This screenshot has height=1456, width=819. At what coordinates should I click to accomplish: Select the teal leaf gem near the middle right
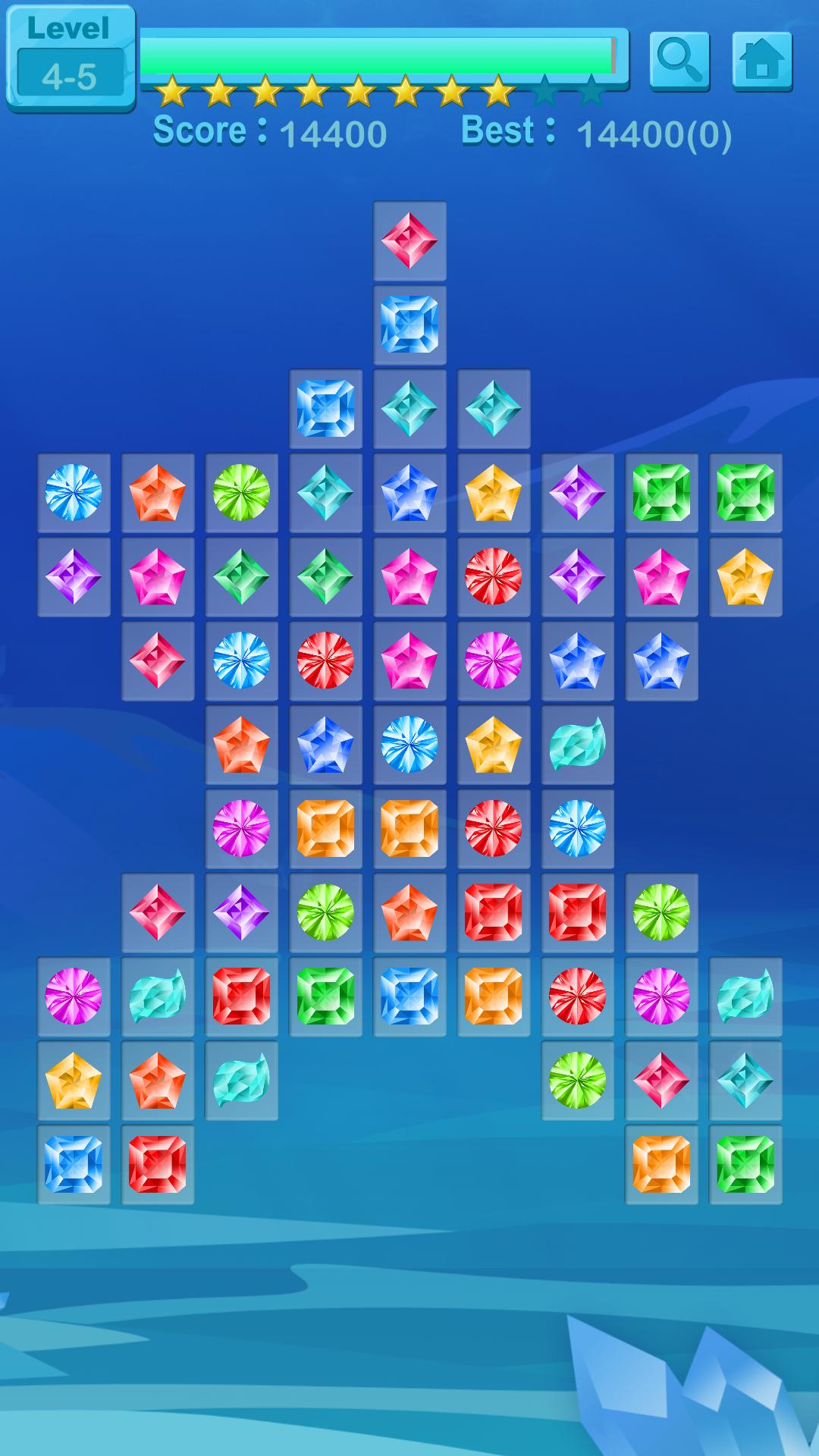[x=577, y=747]
